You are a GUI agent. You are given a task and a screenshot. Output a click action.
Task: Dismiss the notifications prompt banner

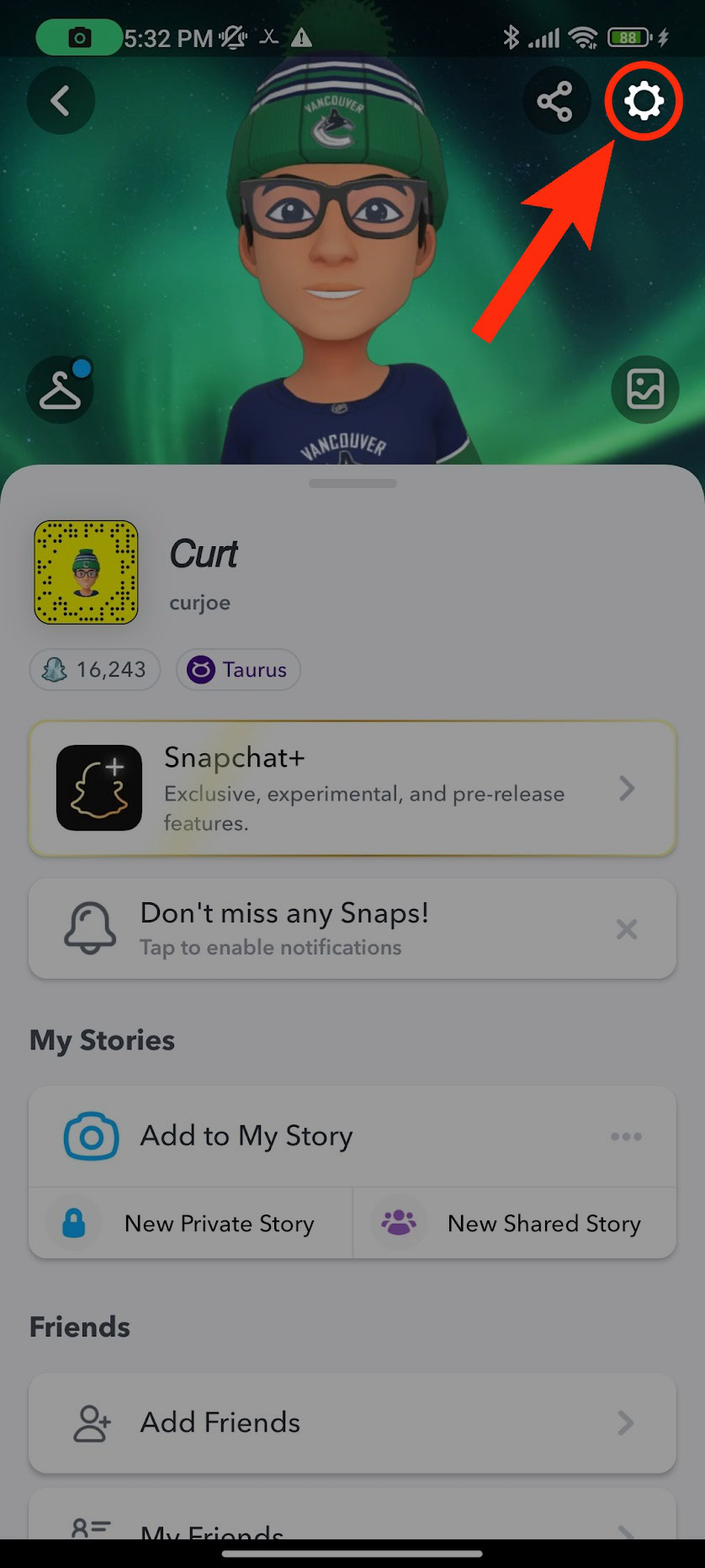(x=626, y=929)
